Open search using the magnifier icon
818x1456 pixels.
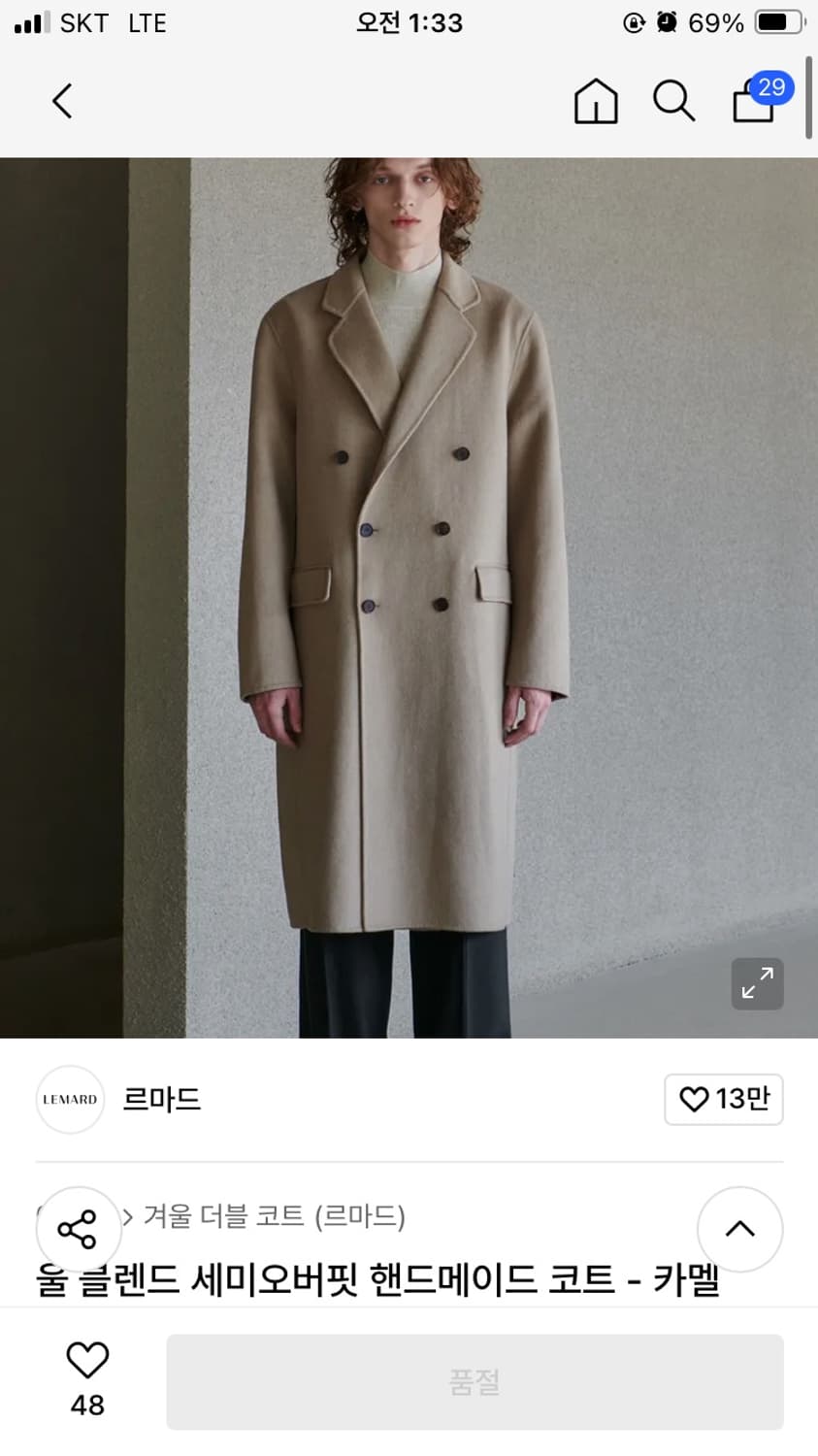(673, 101)
